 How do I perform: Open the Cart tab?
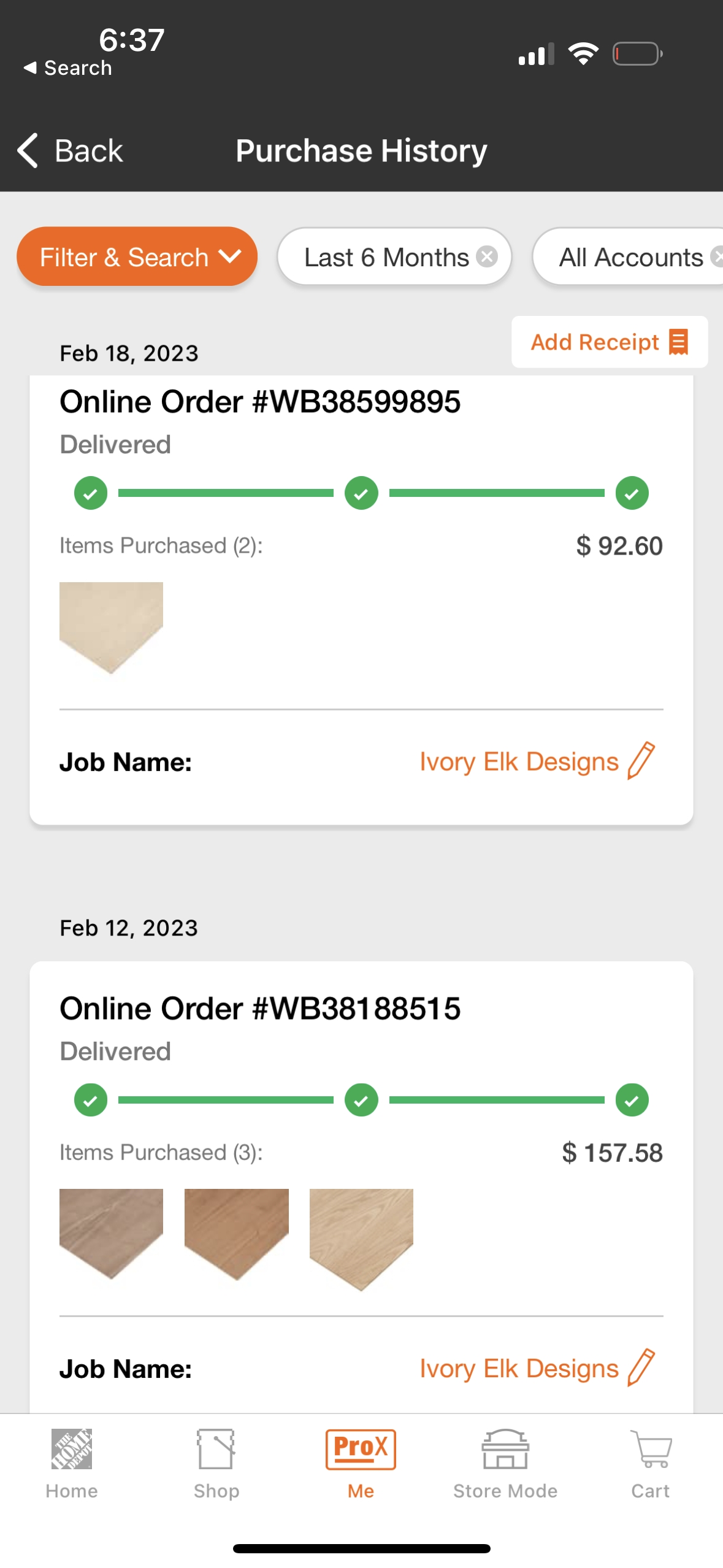tap(650, 1464)
